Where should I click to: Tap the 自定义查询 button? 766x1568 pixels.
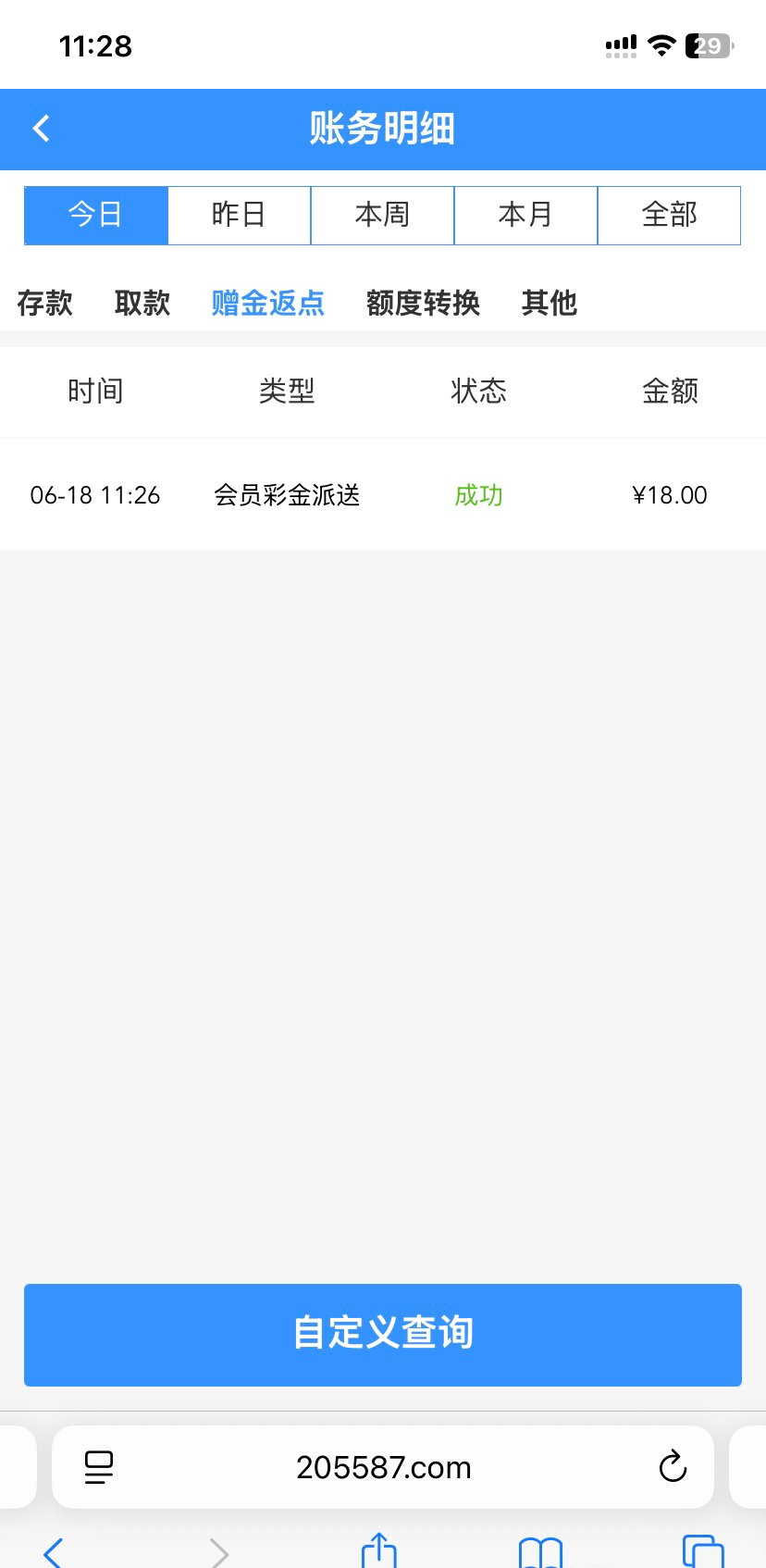coord(383,1334)
